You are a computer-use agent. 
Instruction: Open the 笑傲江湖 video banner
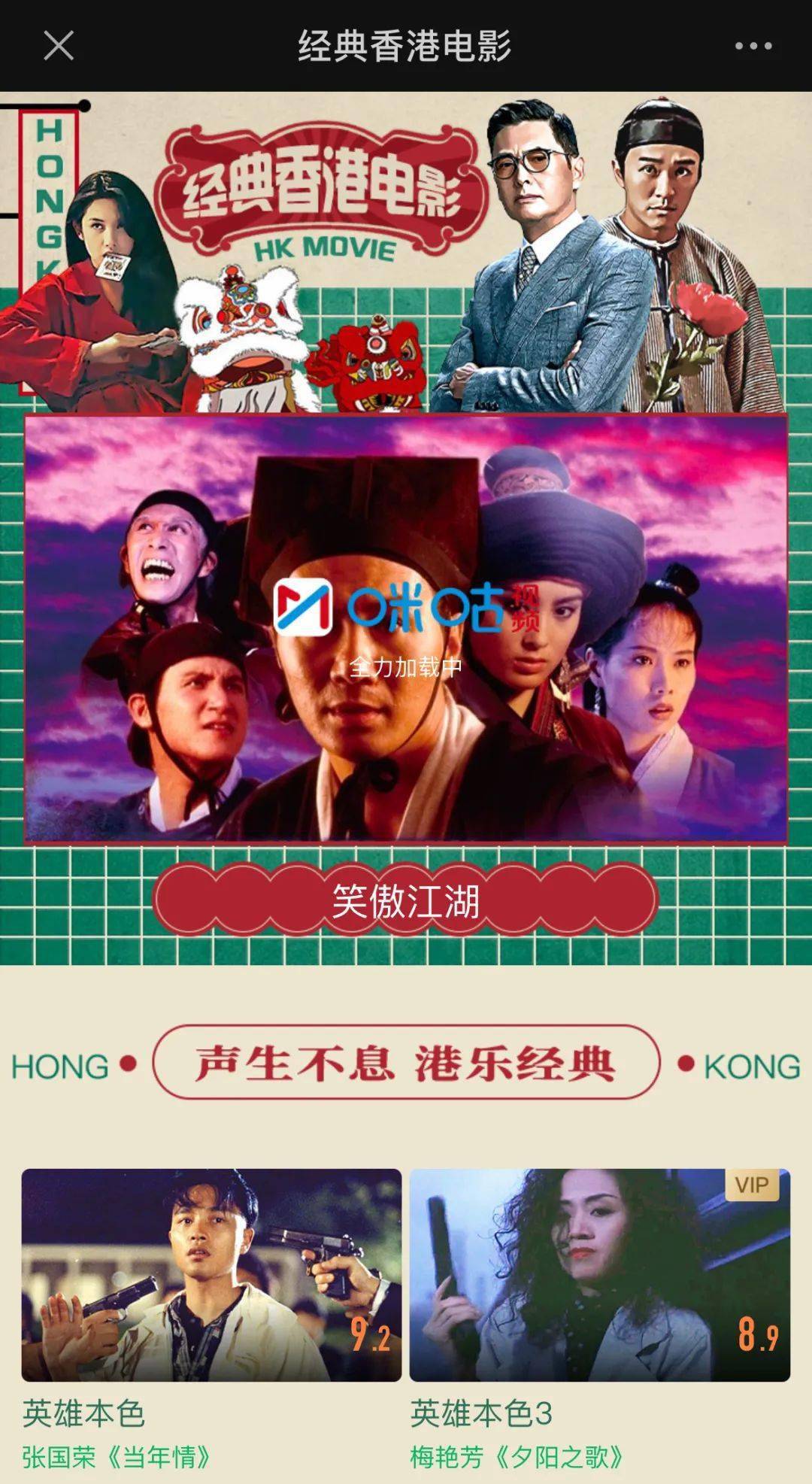406,627
